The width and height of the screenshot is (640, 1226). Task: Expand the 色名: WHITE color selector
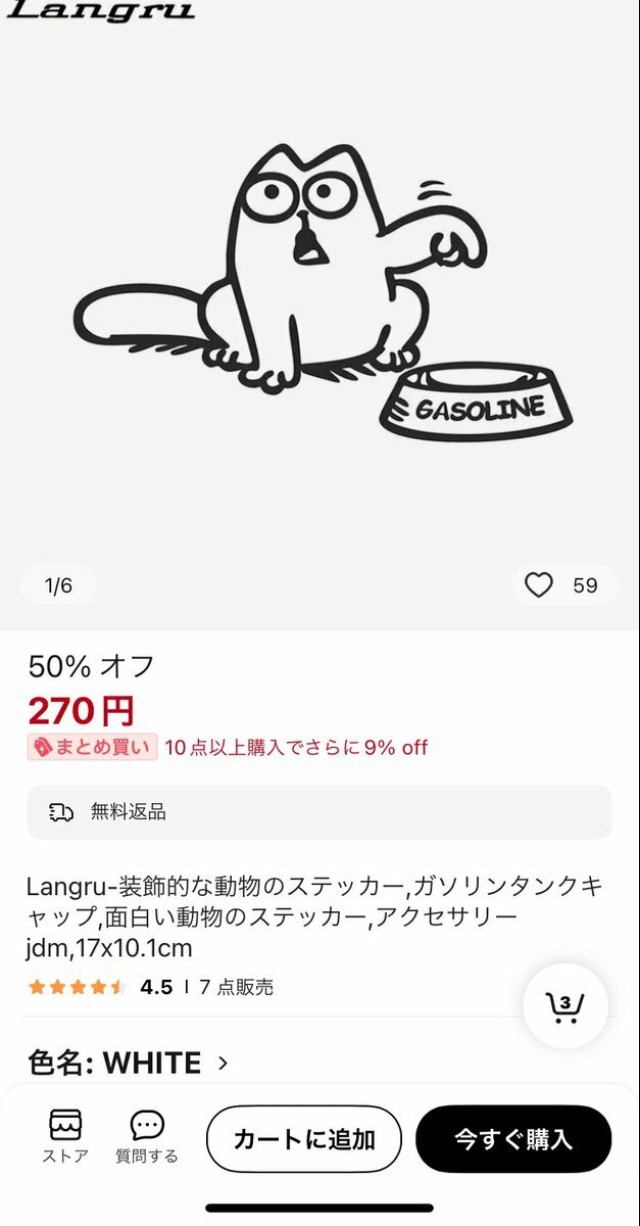click(128, 1062)
